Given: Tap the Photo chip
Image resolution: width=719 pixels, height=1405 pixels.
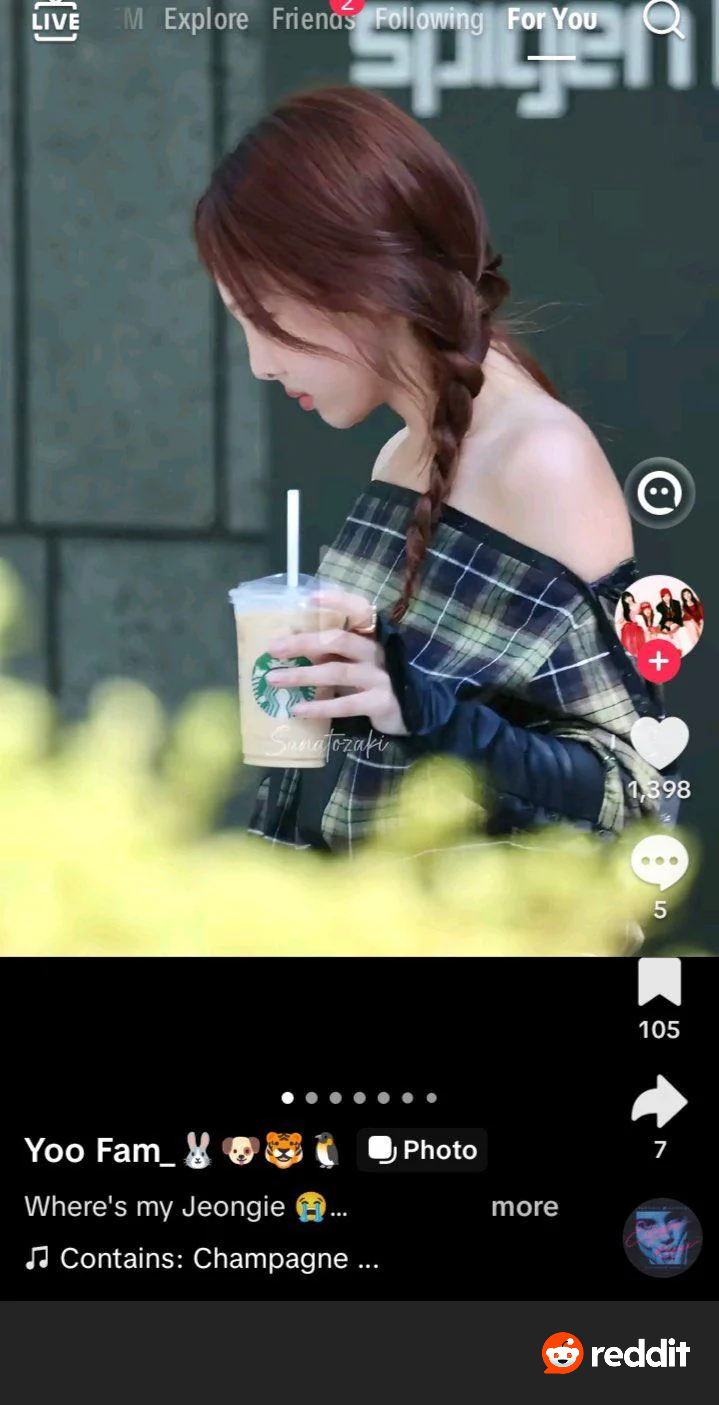Looking at the screenshot, I should [422, 1150].
